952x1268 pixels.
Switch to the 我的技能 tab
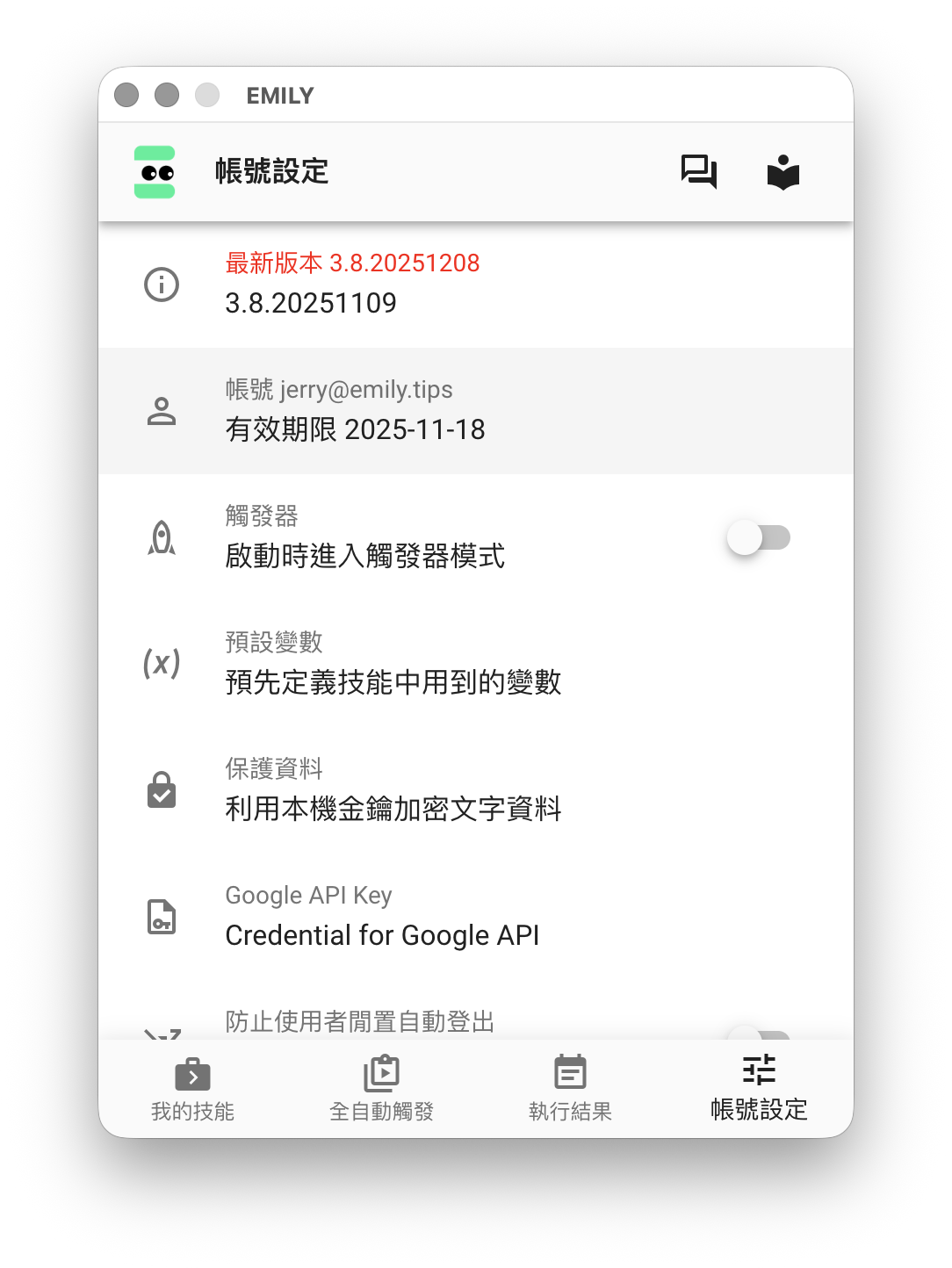(192, 1089)
